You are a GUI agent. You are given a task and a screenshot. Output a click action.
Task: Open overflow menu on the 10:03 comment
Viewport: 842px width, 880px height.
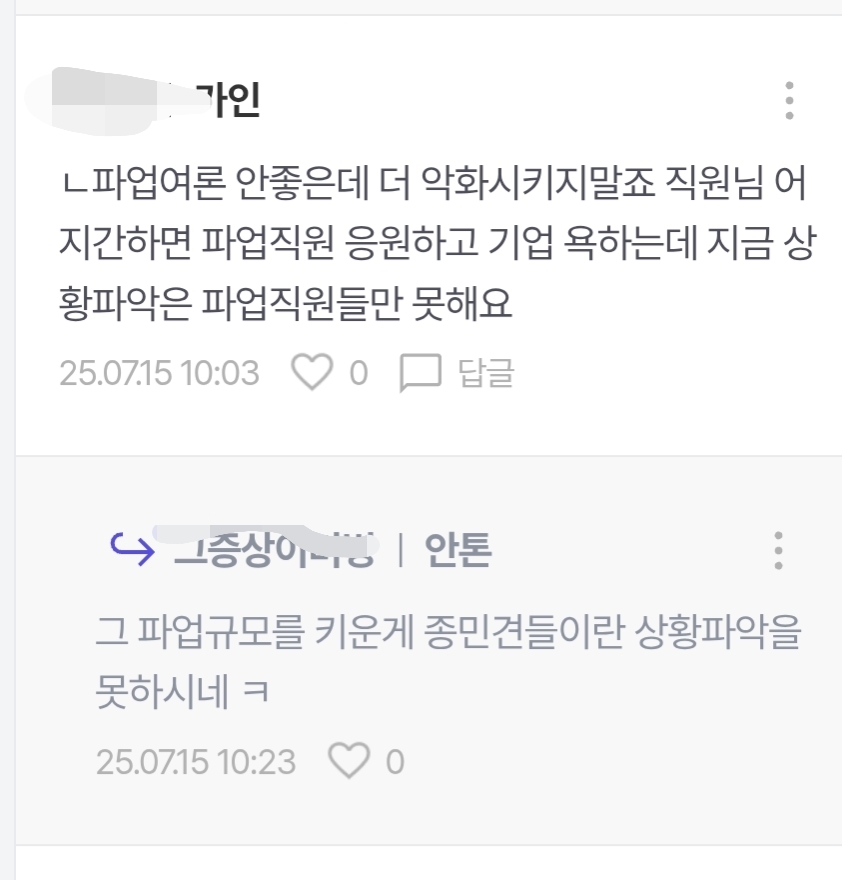tap(789, 101)
